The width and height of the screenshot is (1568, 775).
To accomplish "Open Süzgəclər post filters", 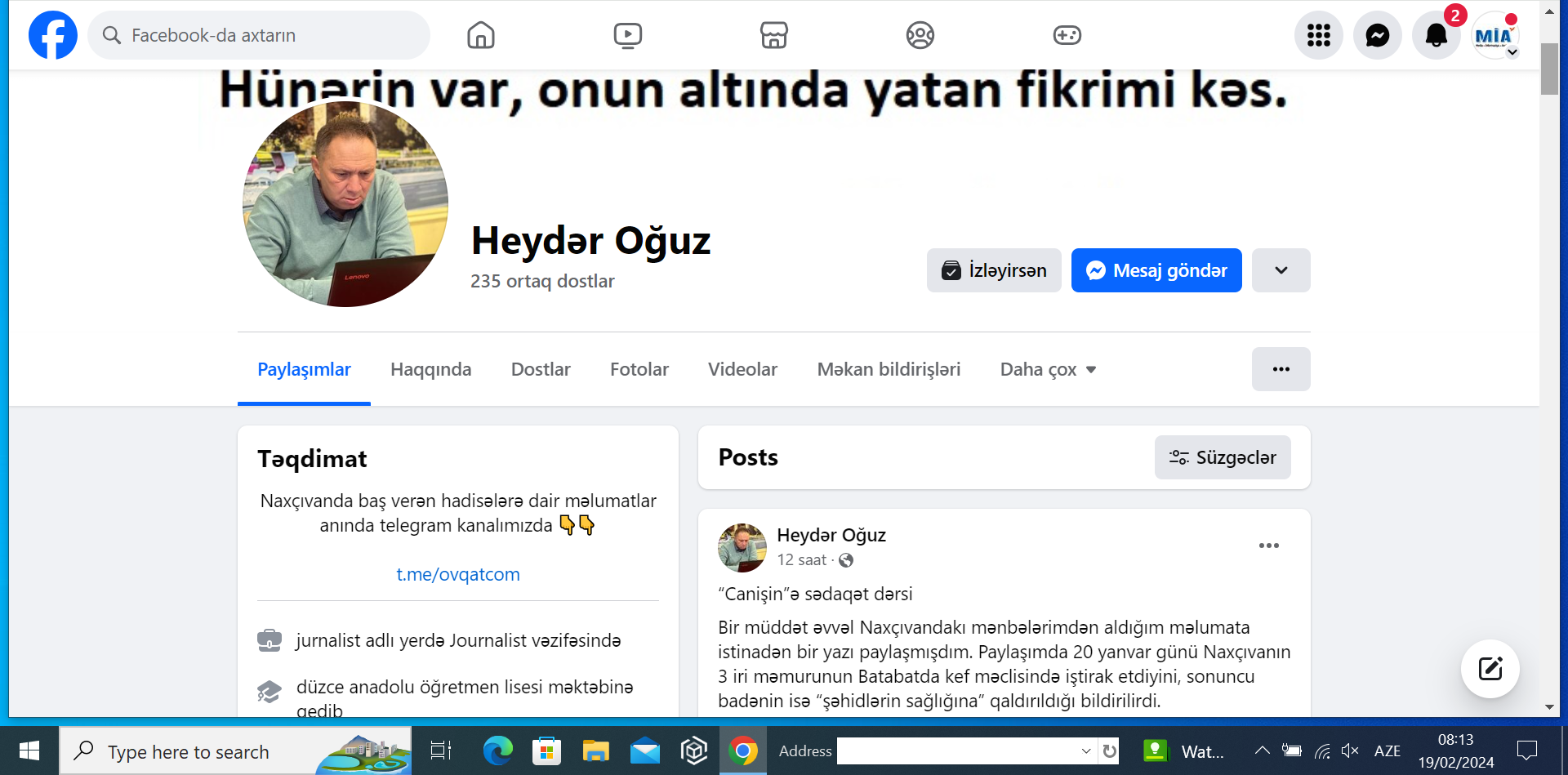I will [1223, 457].
